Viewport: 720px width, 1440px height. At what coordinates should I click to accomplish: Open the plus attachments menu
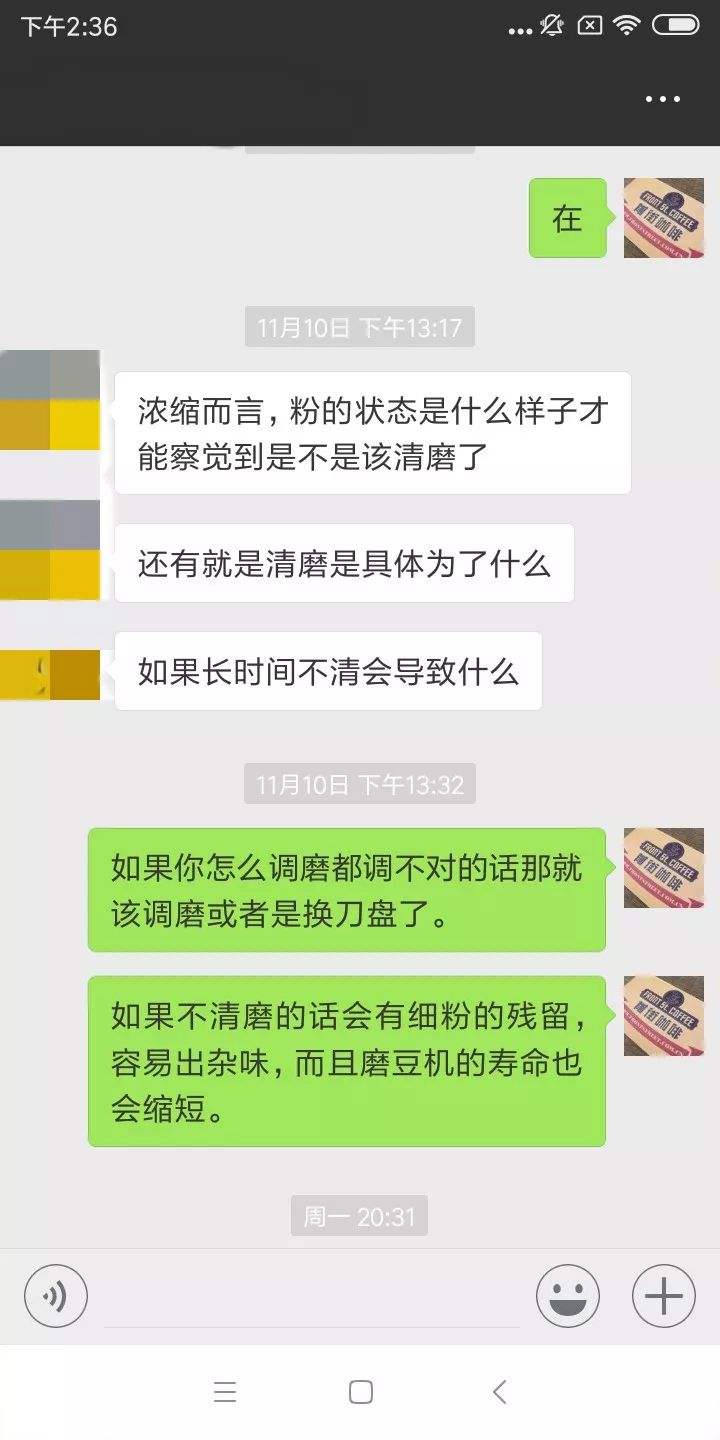coord(663,1297)
